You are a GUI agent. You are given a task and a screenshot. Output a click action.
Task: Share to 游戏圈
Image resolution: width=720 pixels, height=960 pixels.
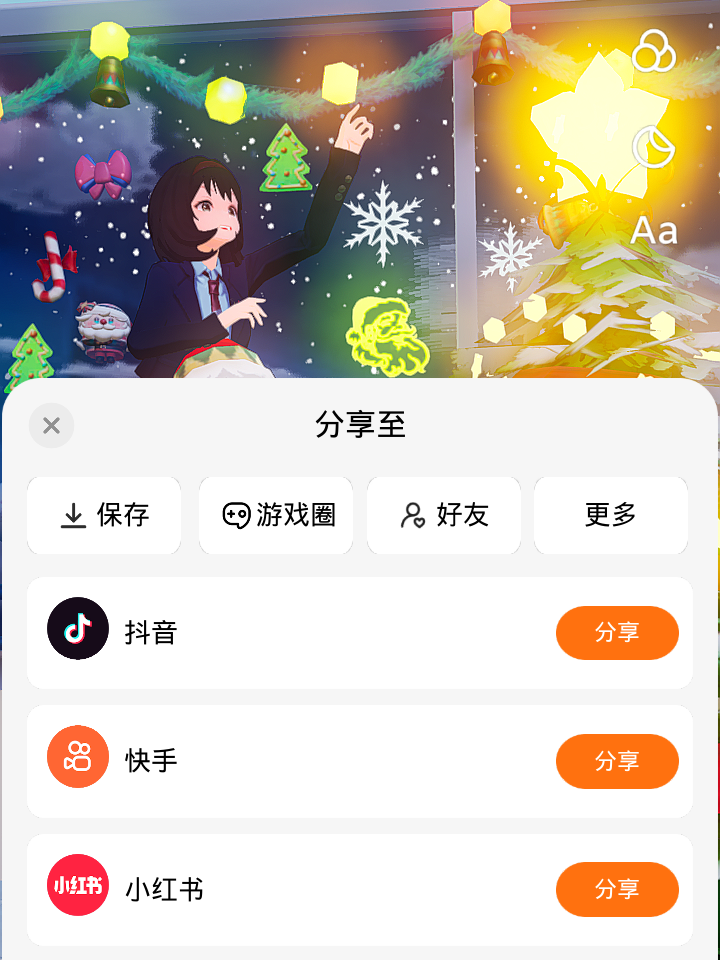tap(276, 515)
